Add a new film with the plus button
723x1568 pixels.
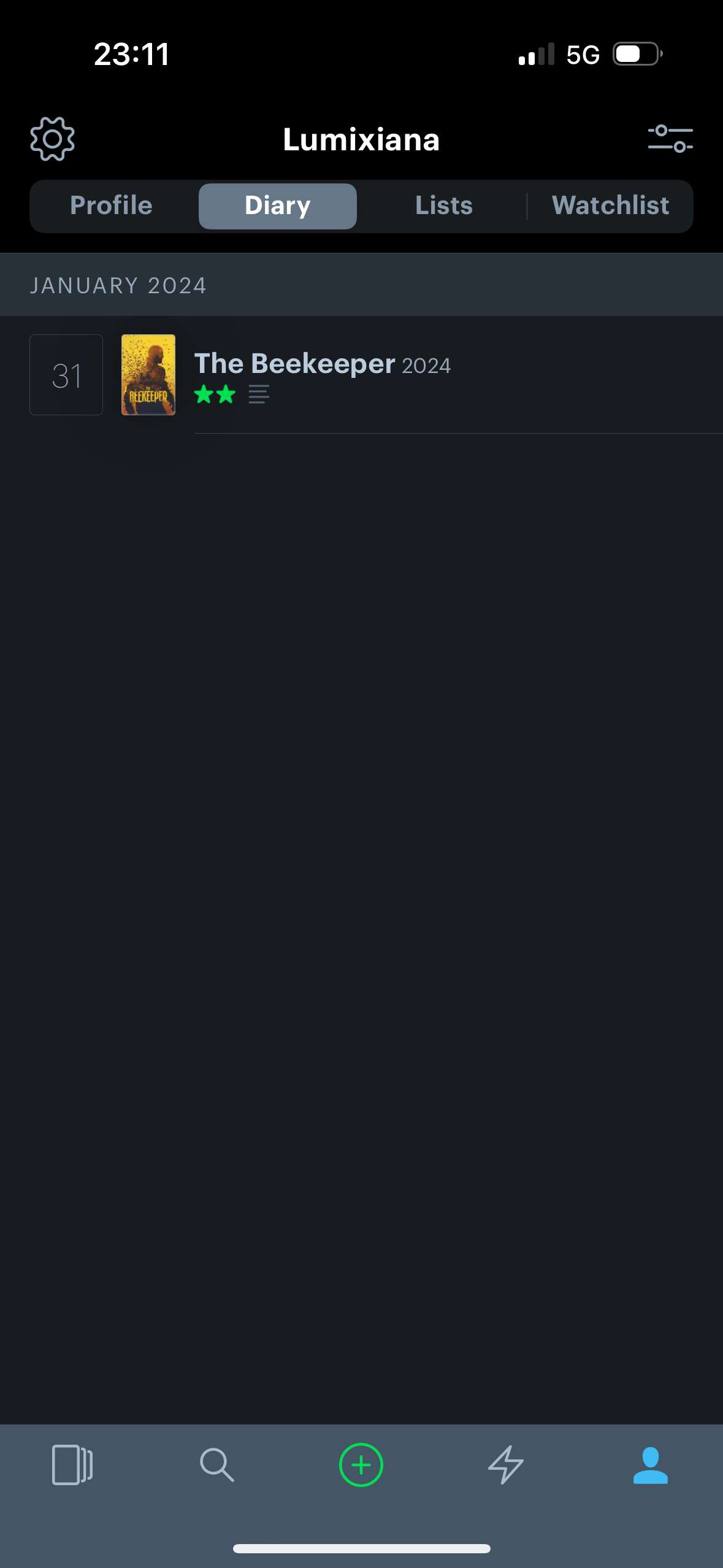click(361, 1465)
